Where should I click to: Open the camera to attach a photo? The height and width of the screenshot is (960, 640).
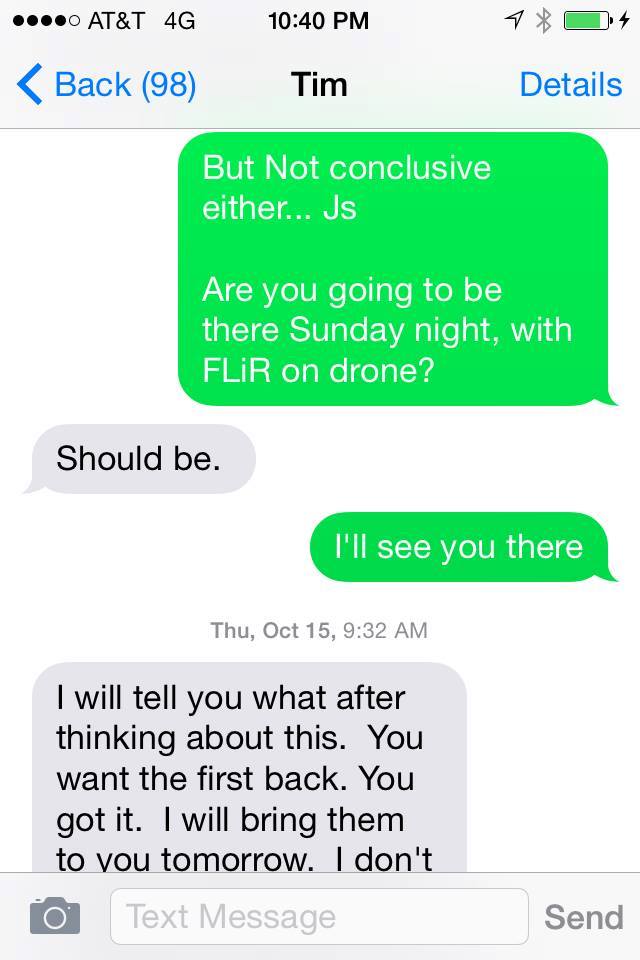pyautogui.click(x=54, y=916)
